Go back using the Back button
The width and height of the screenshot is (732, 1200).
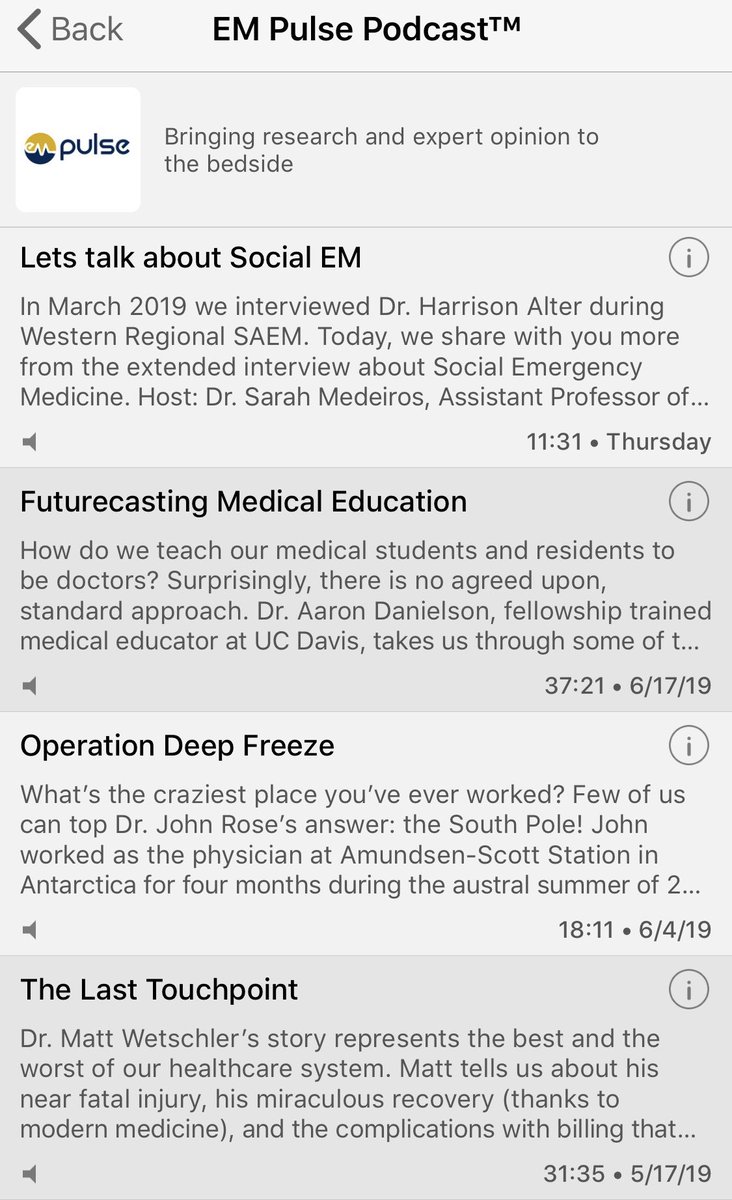click(70, 30)
